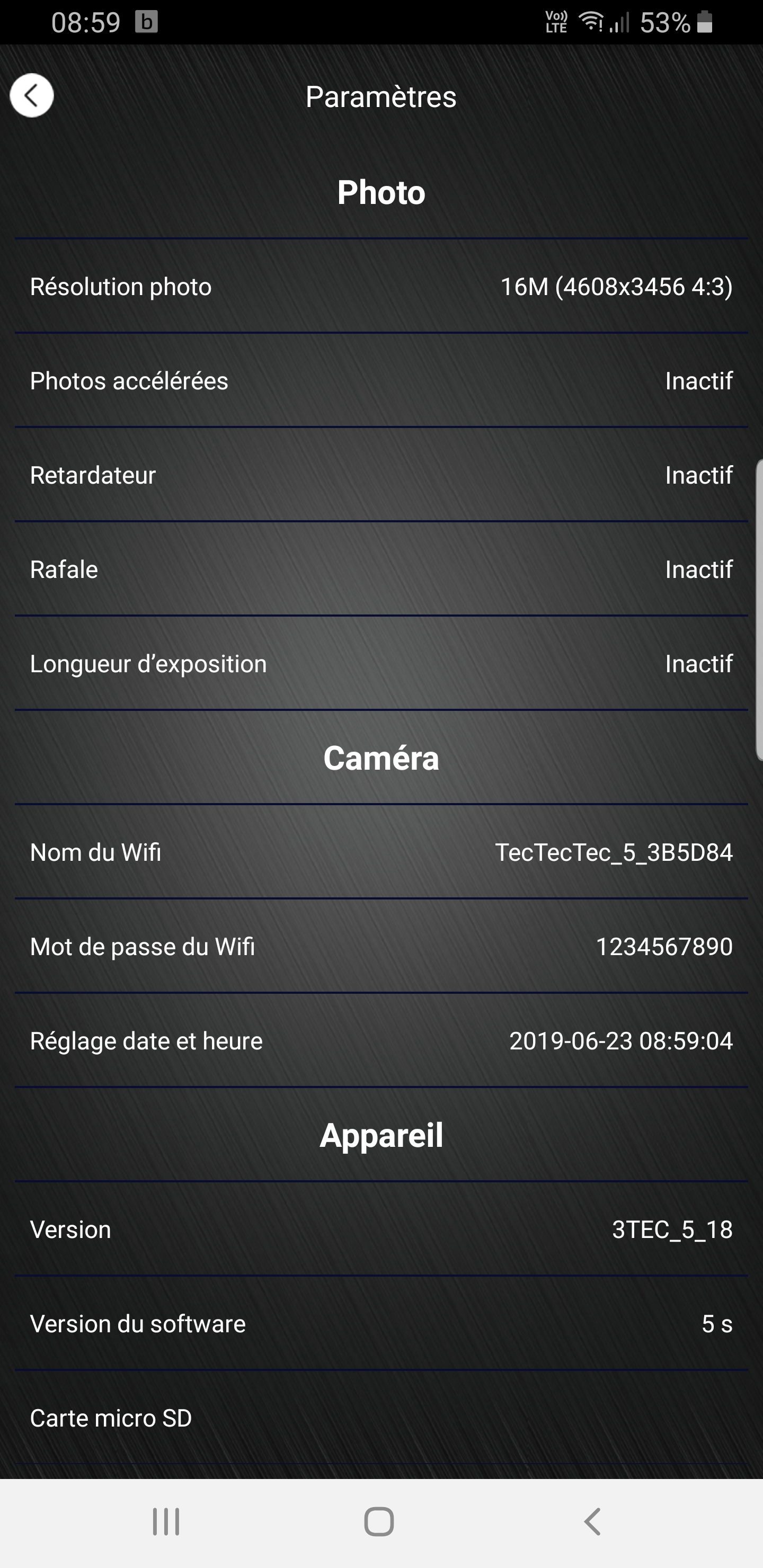Open Carte micro SD option
Screen dimensions: 763x1568
tap(381, 1418)
